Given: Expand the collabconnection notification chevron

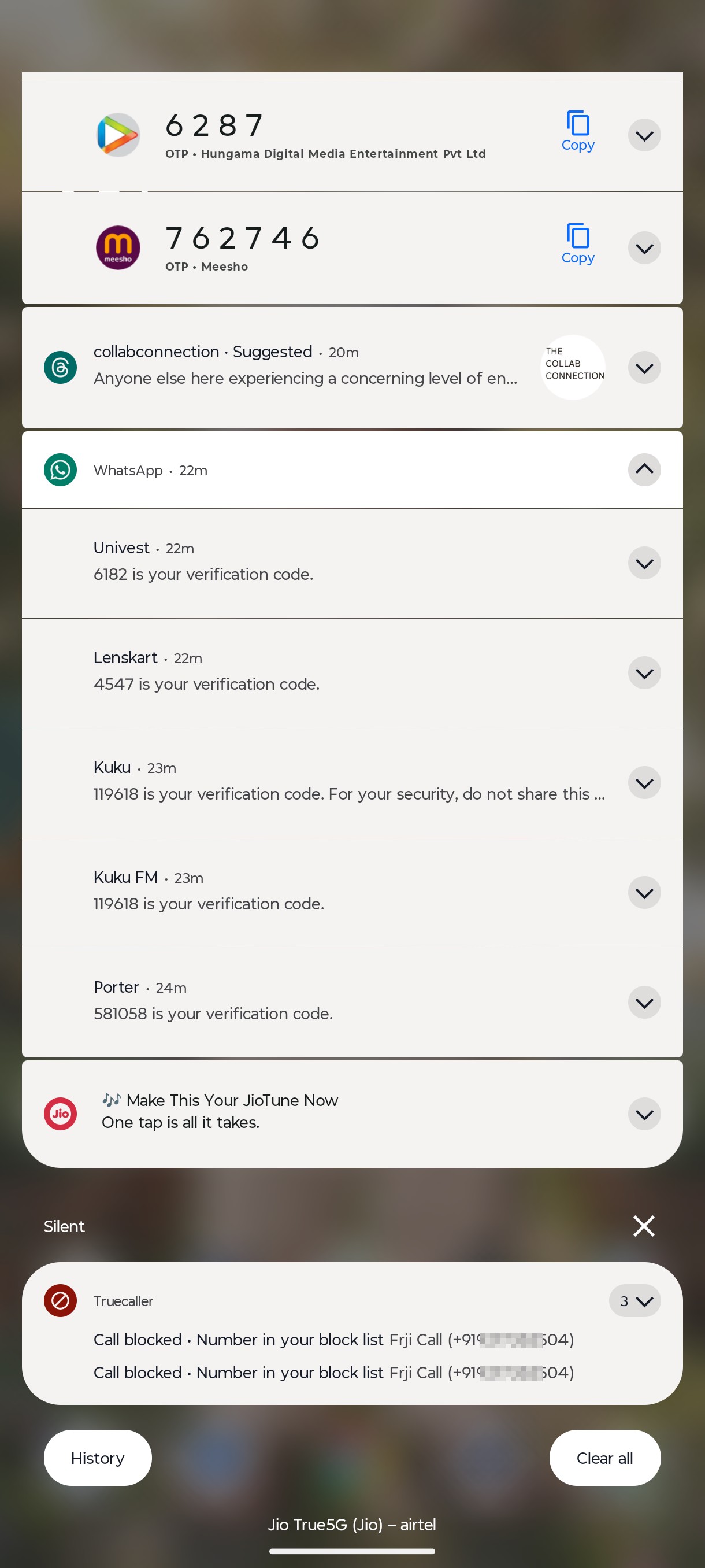Looking at the screenshot, I should (644, 368).
